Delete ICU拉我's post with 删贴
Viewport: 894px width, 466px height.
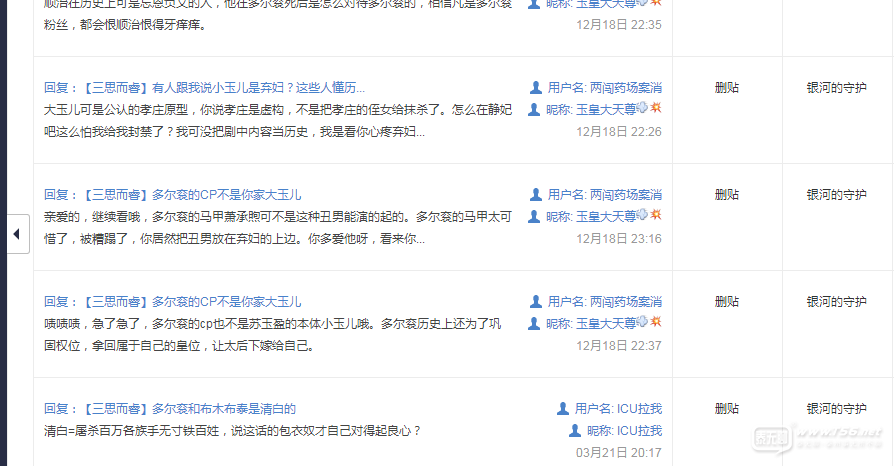pyautogui.click(x=727, y=409)
